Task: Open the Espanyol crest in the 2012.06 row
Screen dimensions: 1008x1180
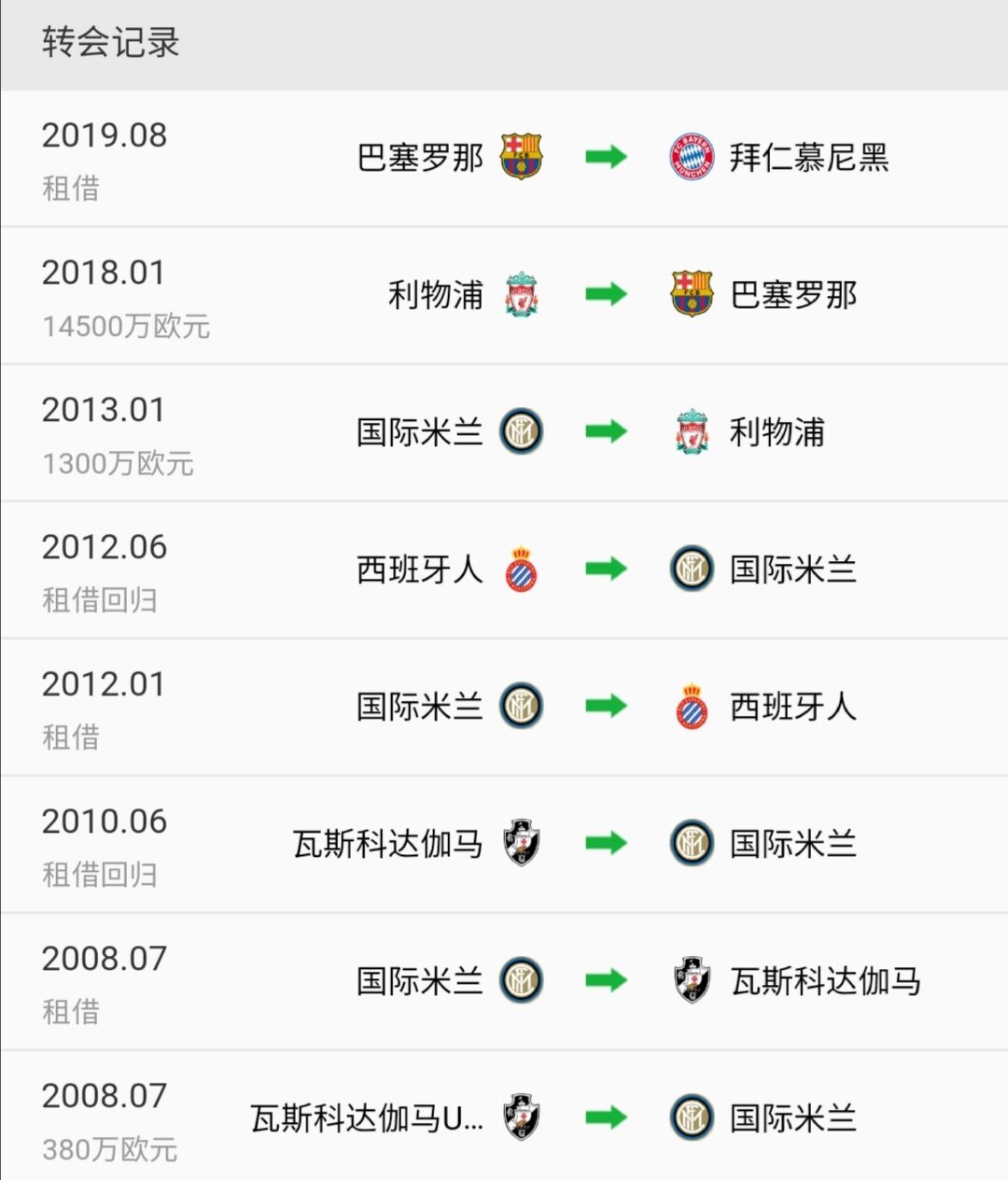Action: pos(520,569)
